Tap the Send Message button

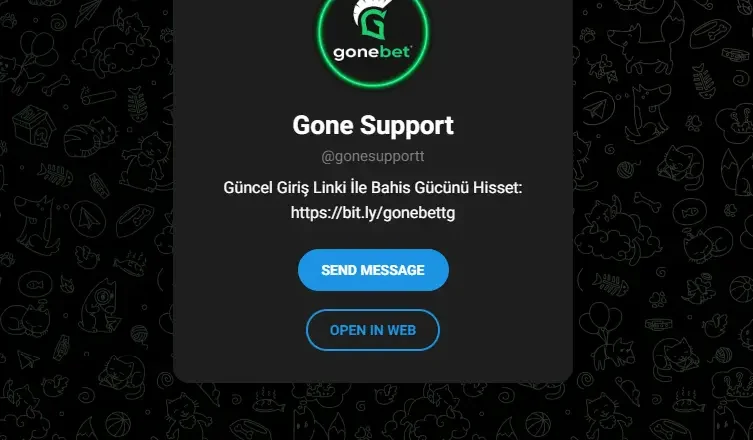373,270
